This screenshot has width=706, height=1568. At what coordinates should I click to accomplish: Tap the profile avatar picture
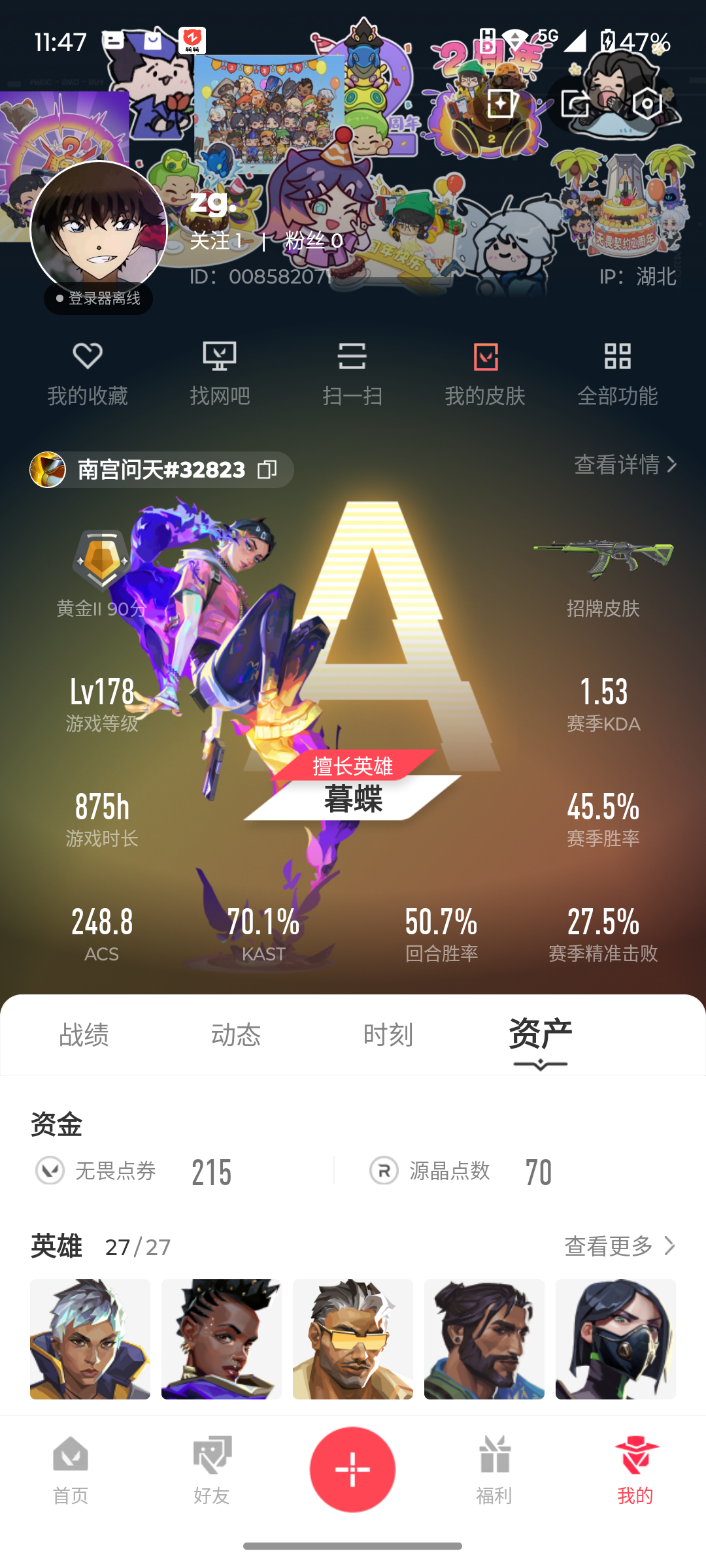[99, 229]
